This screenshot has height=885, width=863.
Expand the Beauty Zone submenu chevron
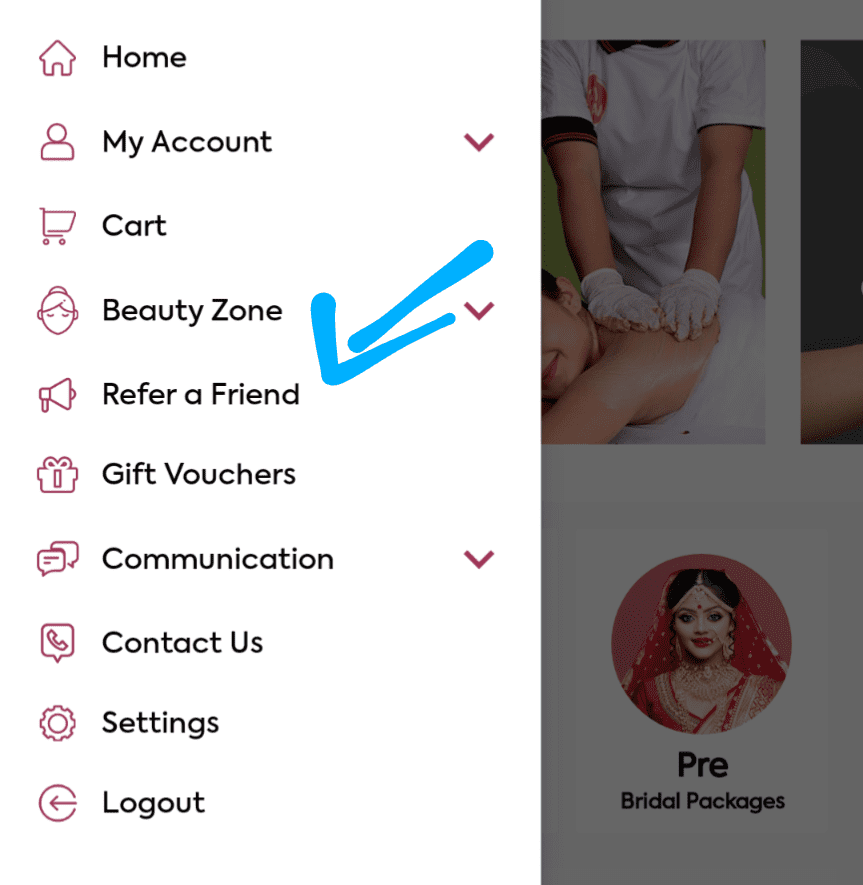[x=480, y=310]
